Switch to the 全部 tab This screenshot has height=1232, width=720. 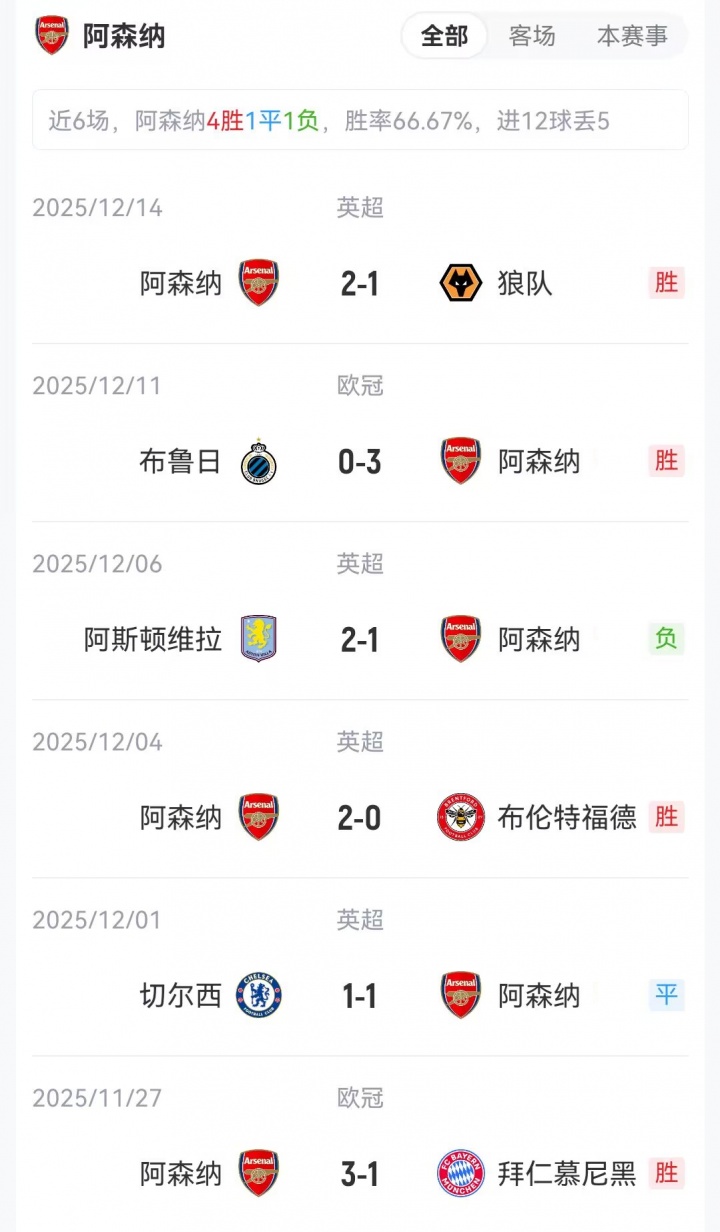pos(444,37)
